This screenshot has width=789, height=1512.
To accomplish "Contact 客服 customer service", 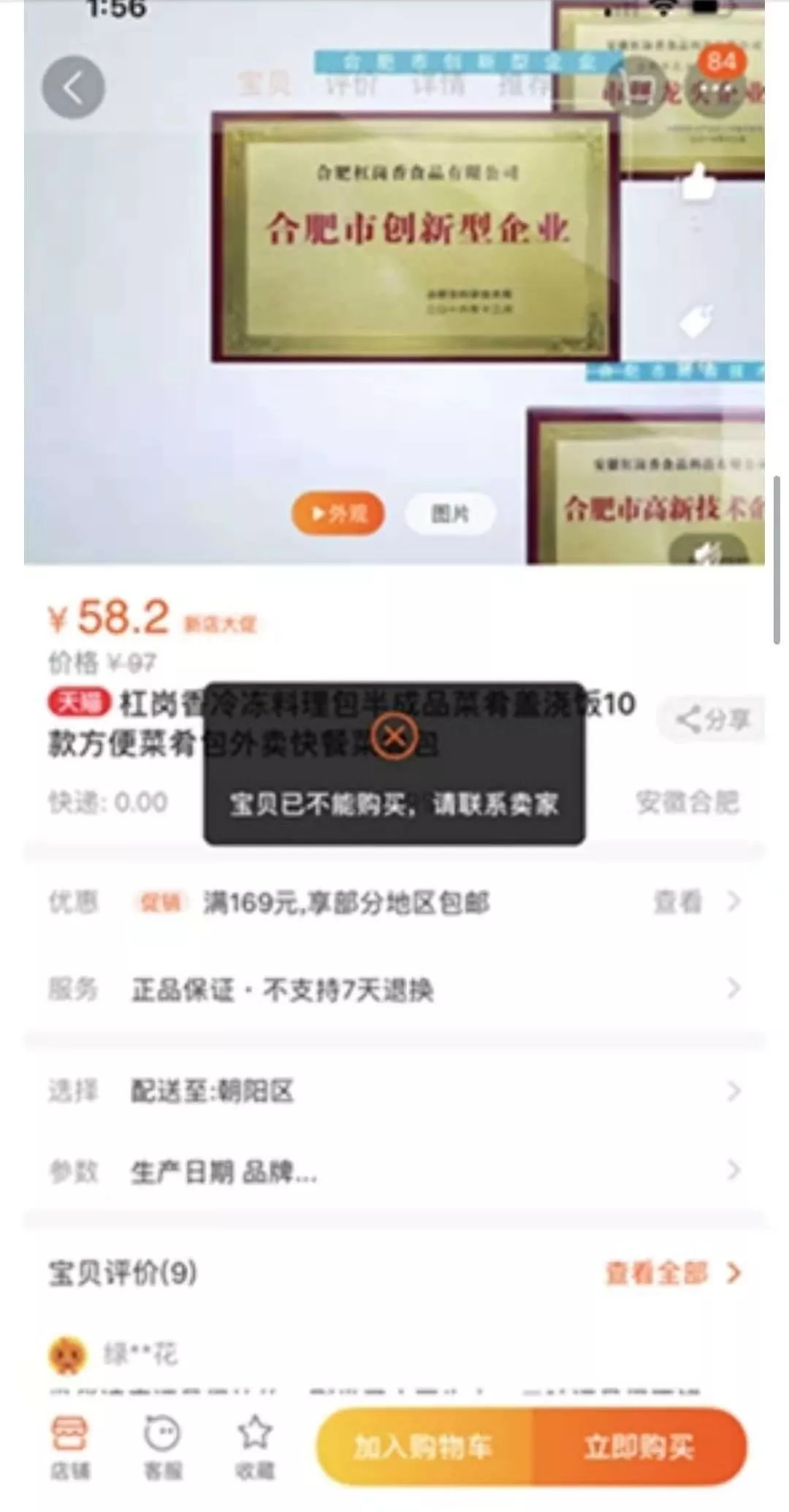I will (162, 1447).
